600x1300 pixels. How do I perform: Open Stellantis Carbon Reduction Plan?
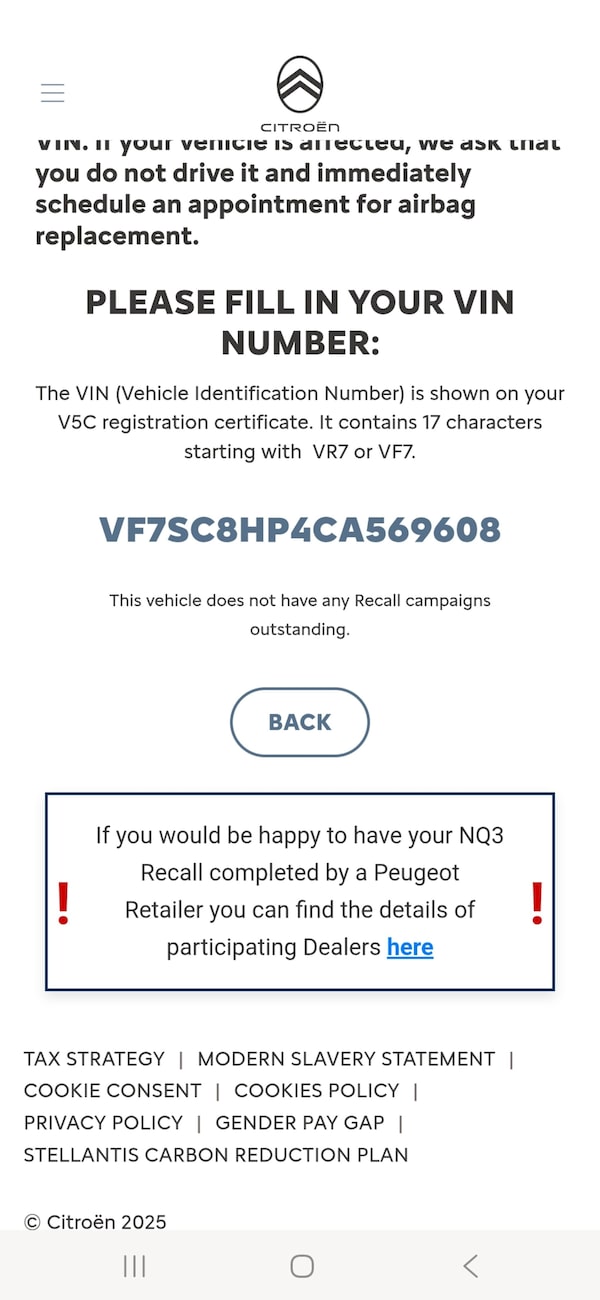[216, 1154]
